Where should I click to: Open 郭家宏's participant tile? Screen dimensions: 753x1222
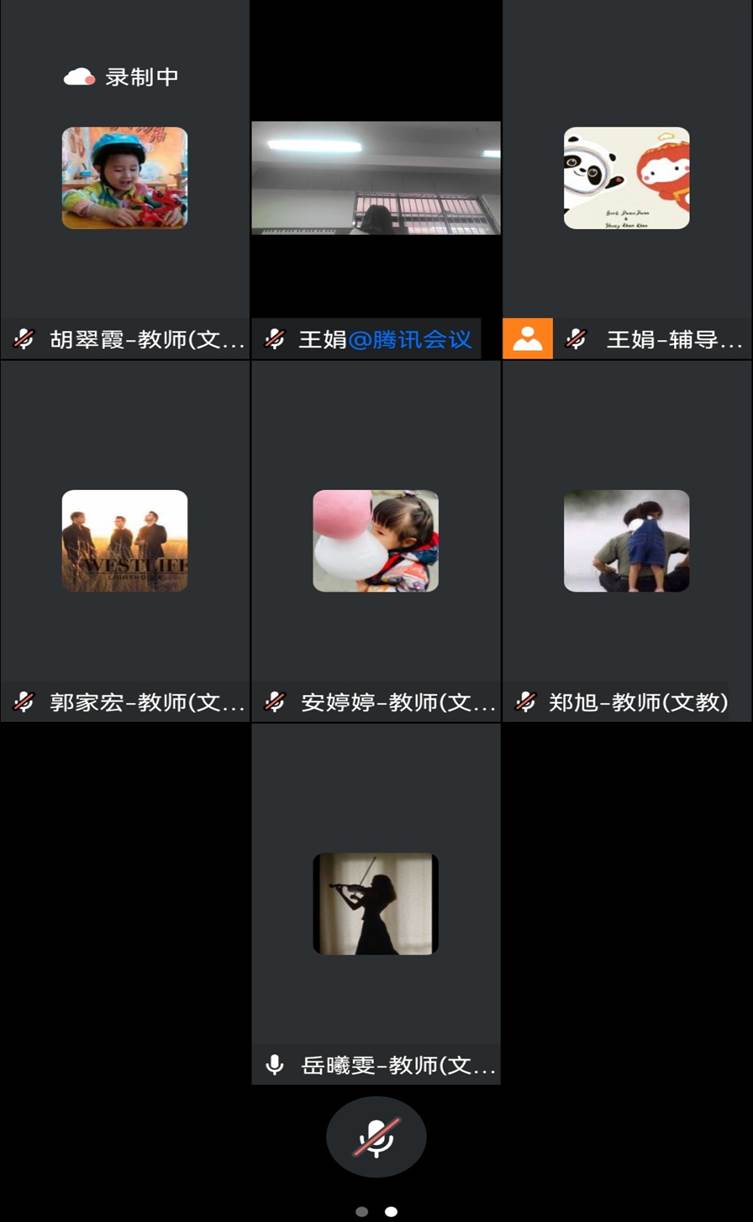(x=124, y=541)
